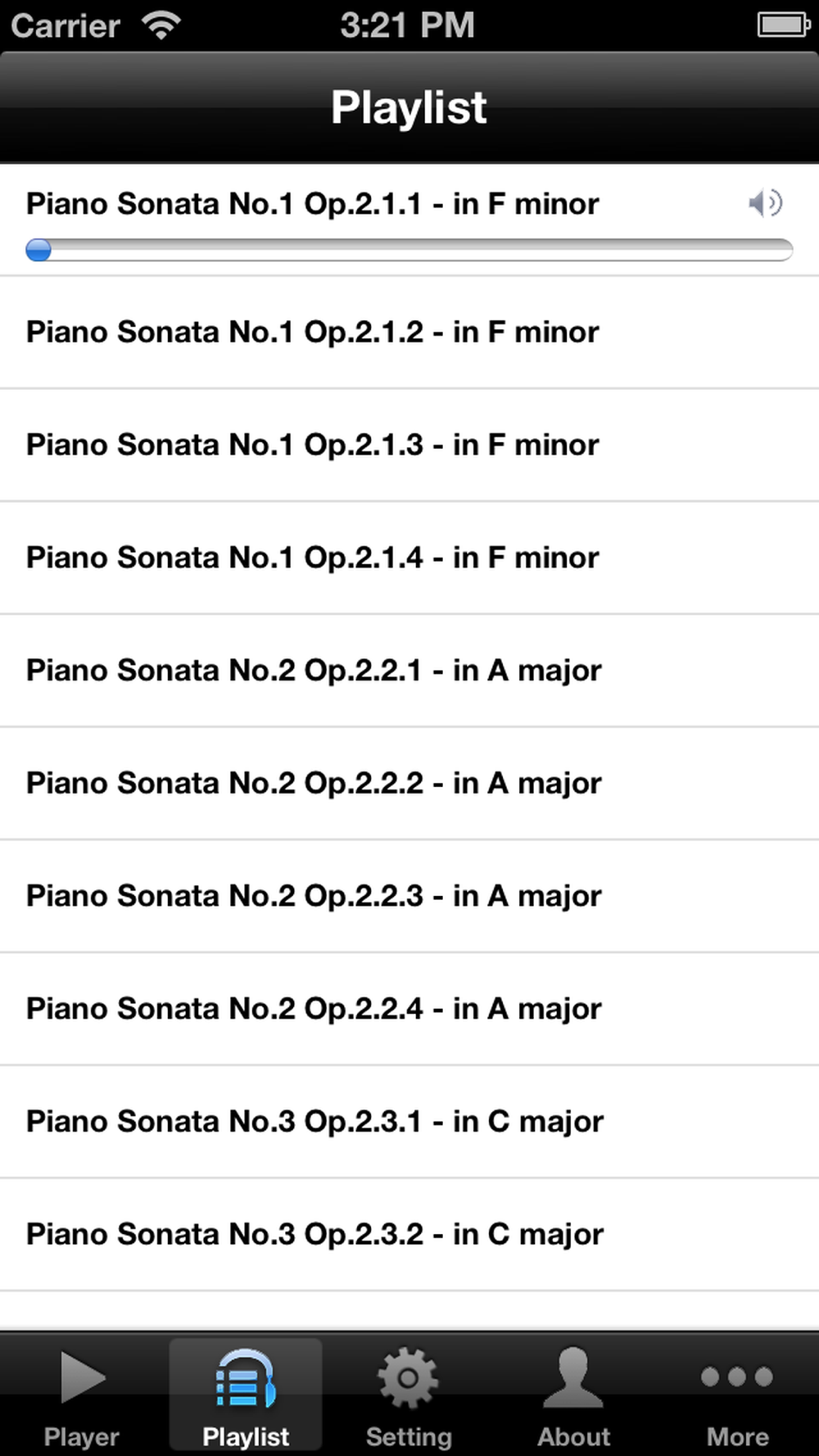Select Piano Sonata No.3 Op.2.3.2 track
Screen dimensions: 819x1456
coord(409,1235)
